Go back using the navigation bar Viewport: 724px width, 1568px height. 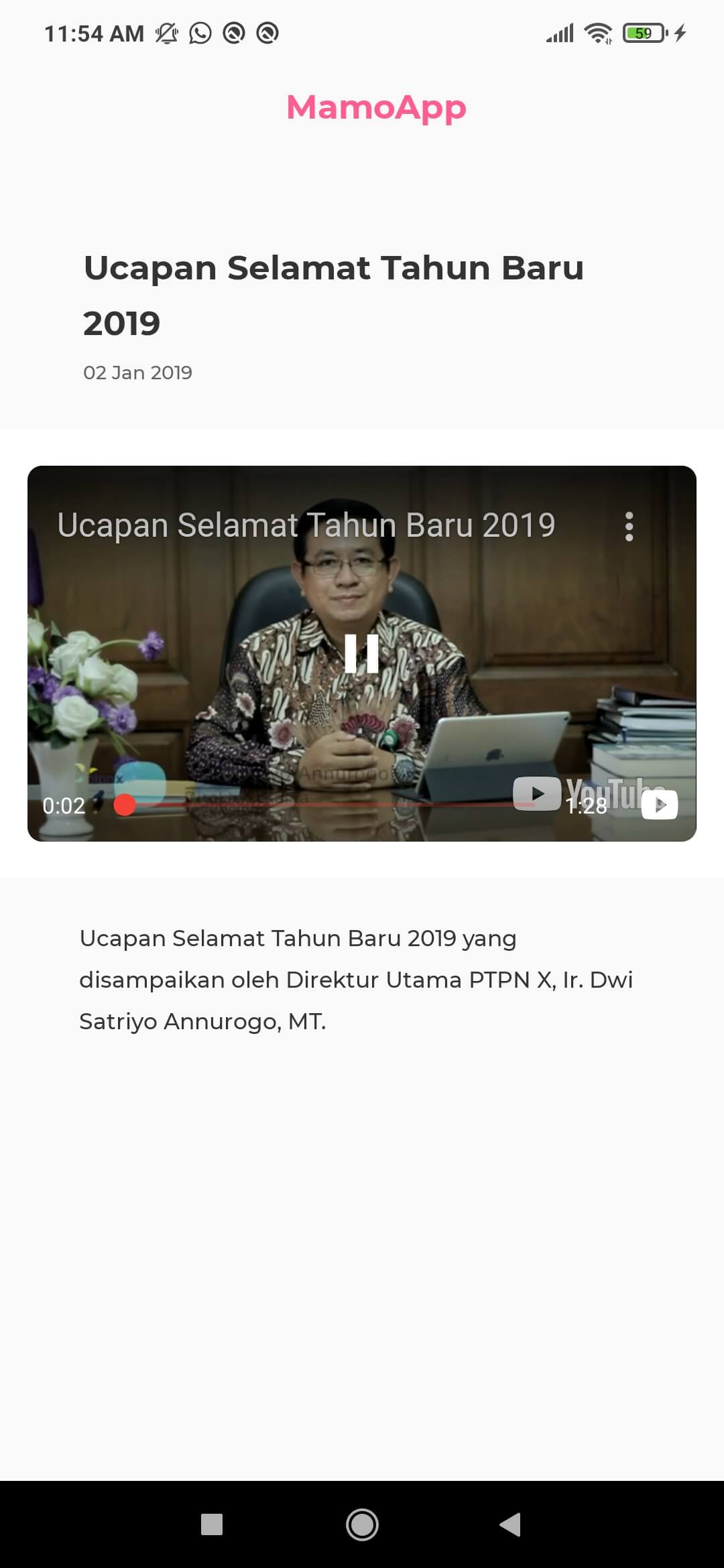[x=511, y=1524]
